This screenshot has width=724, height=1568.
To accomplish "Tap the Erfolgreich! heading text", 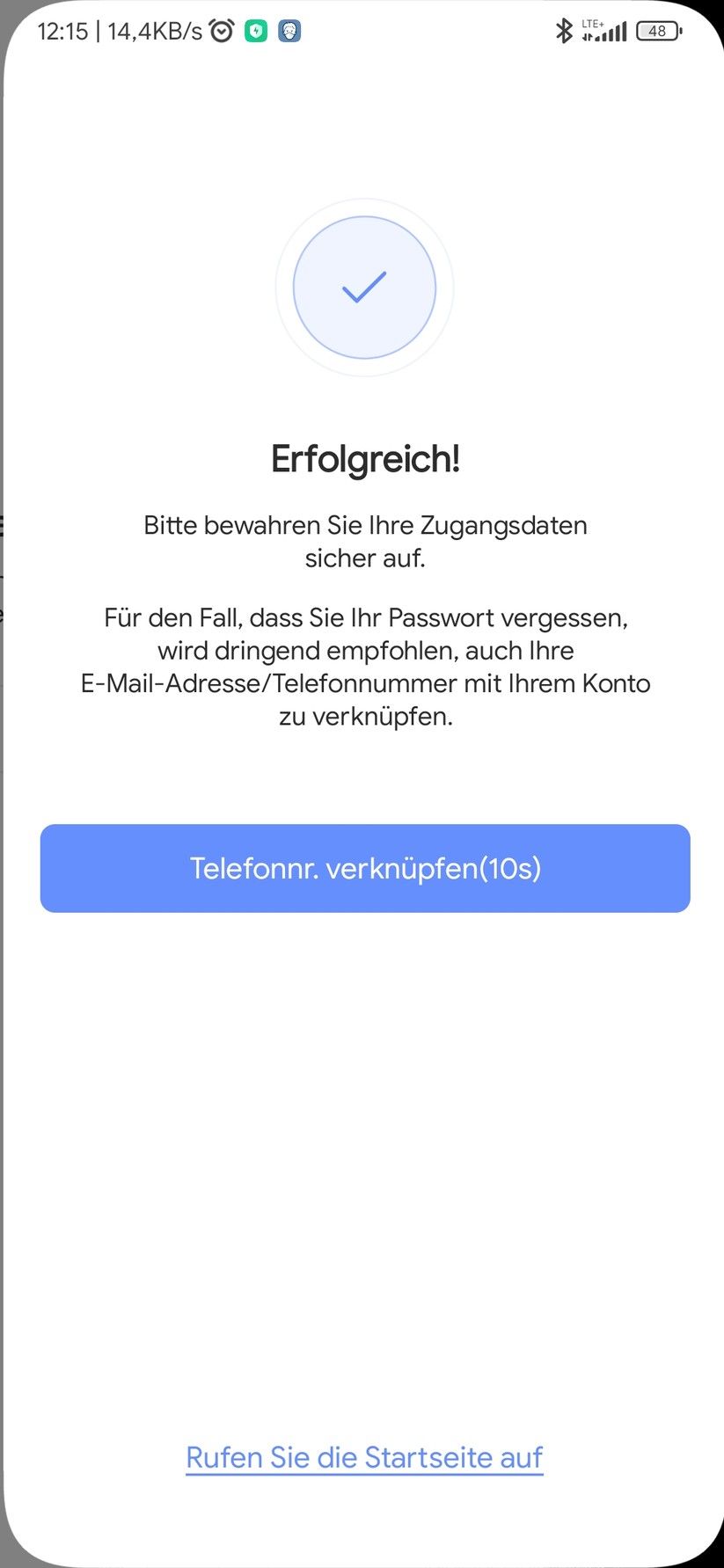I will coord(364,458).
